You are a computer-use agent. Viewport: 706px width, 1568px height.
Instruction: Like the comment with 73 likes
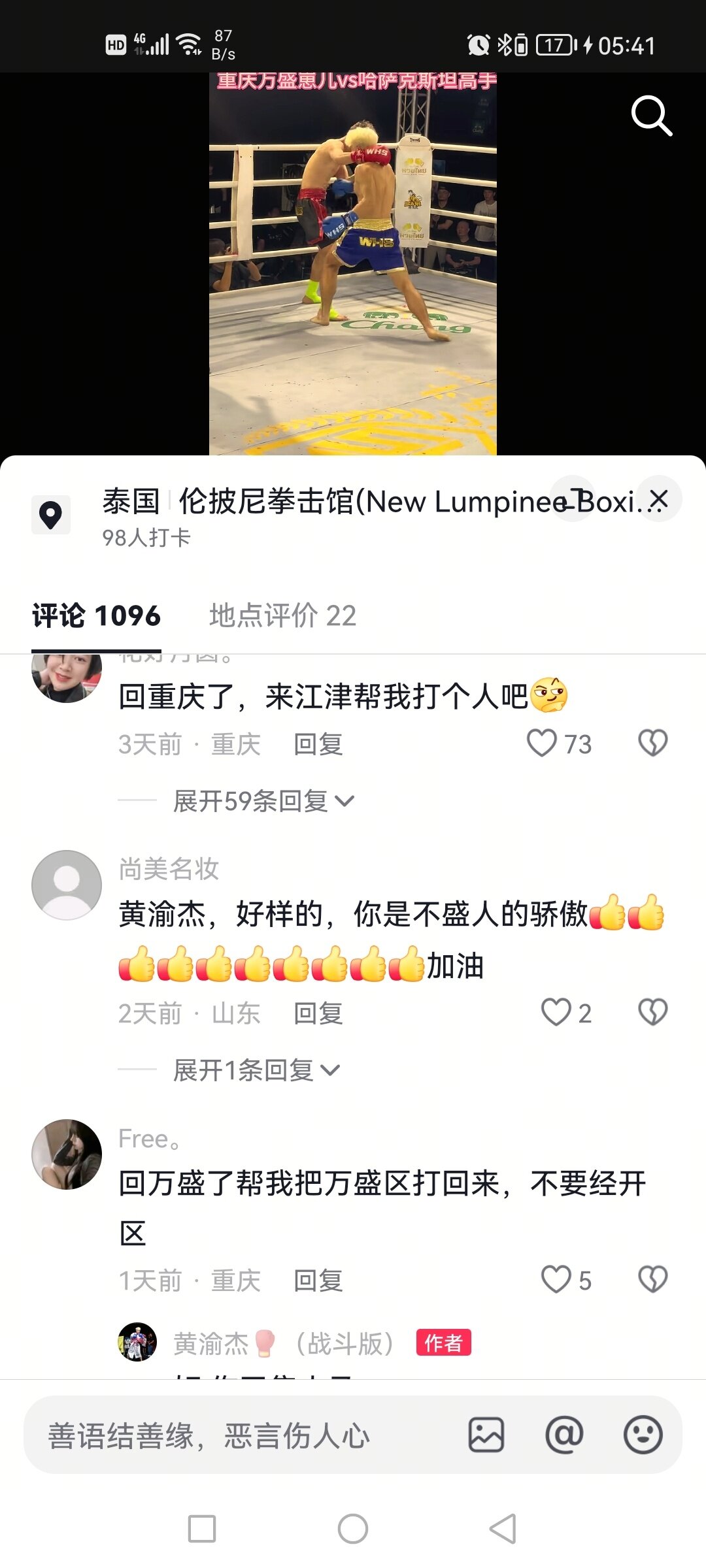[x=543, y=743]
